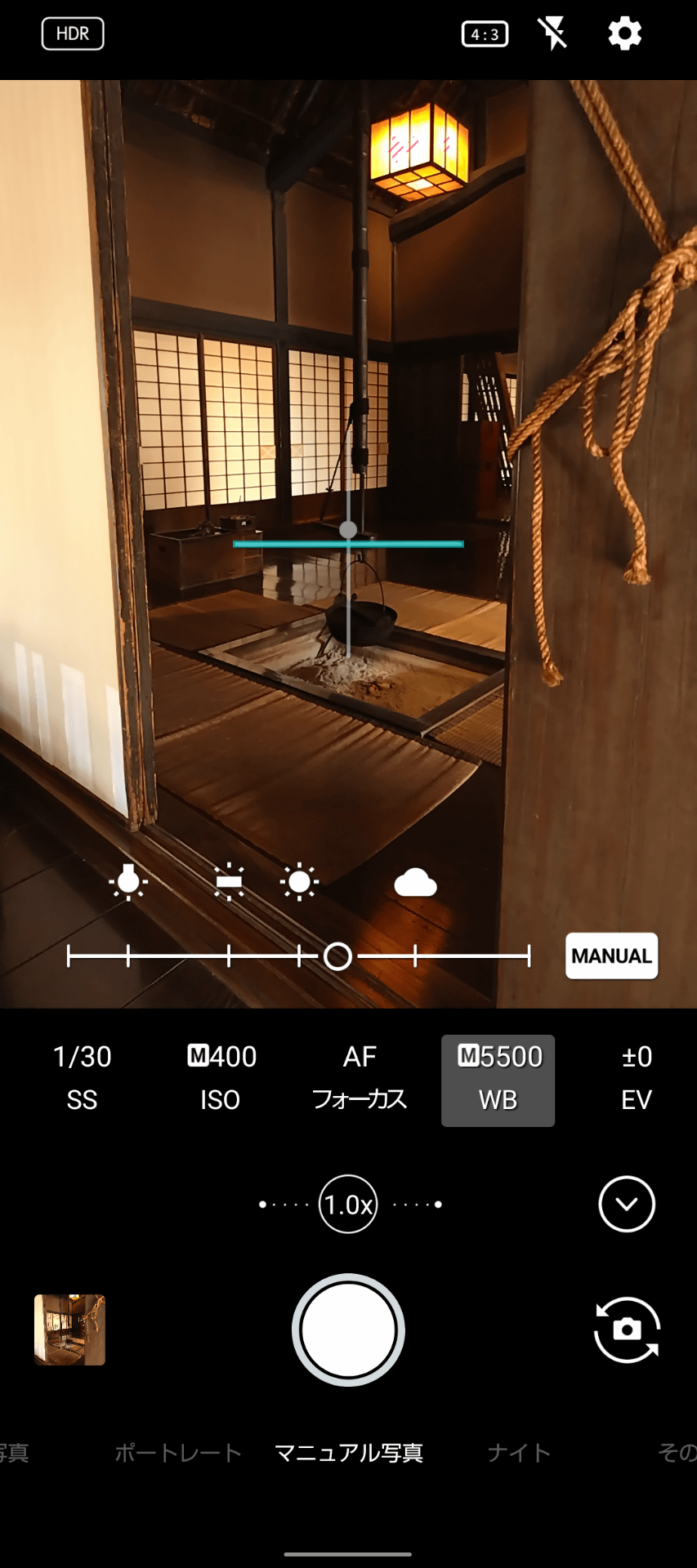The width and height of the screenshot is (697, 1568).
Task: Select daylight white balance preset
Action: pyautogui.click(x=299, y=882)
